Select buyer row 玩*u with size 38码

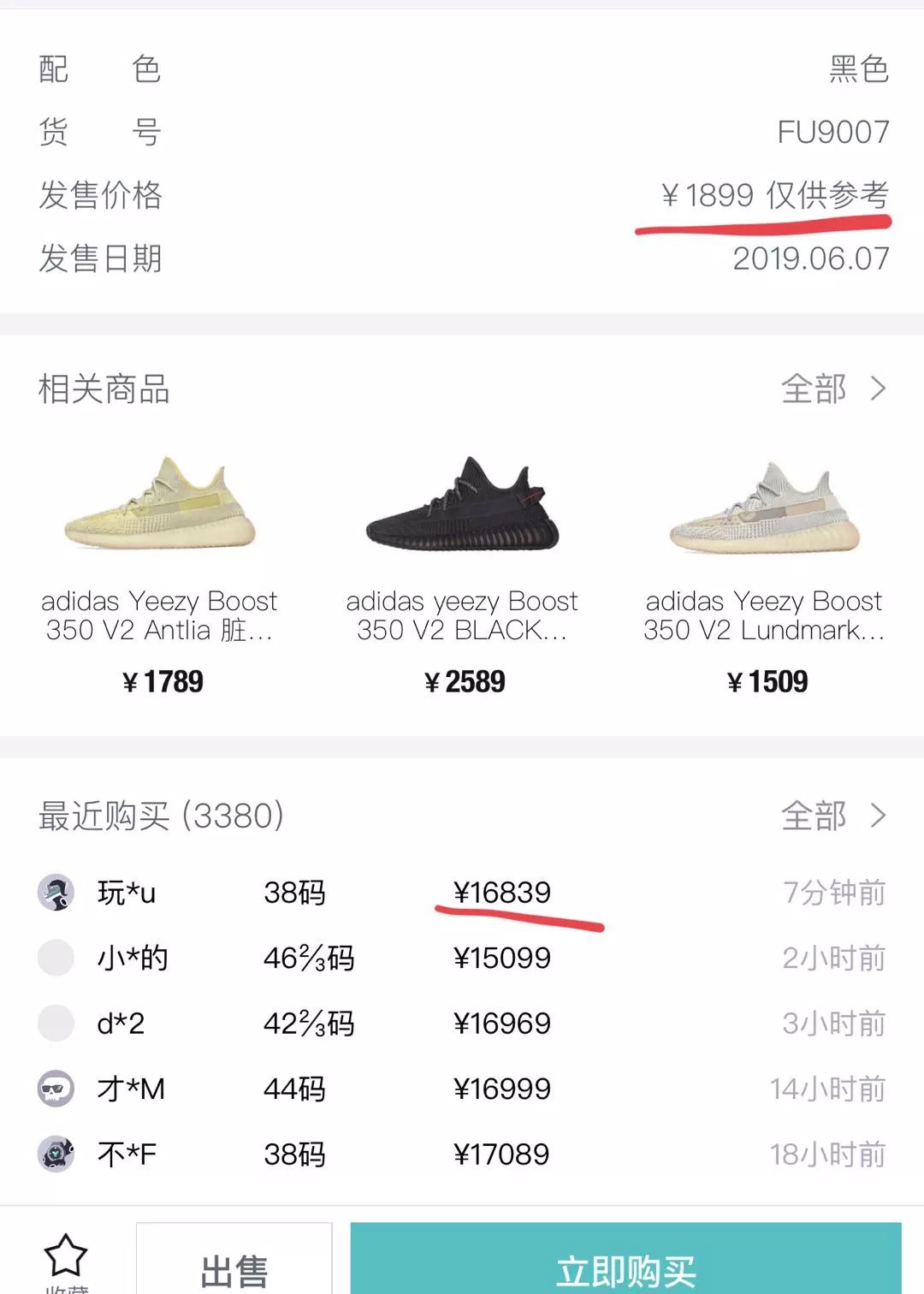tap(342, 893)
